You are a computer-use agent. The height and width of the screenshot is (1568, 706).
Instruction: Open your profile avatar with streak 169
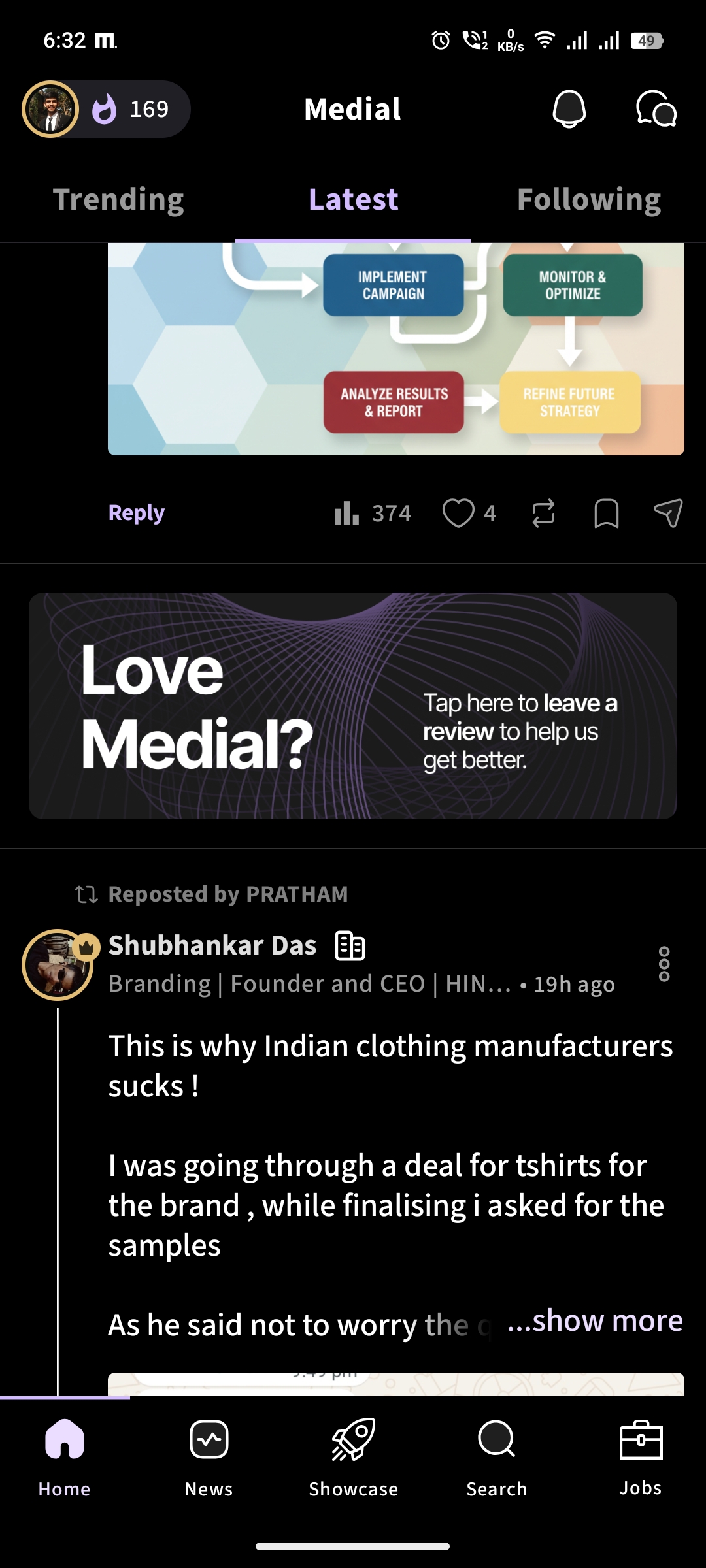pyautogui.click(x=50, y=109)
